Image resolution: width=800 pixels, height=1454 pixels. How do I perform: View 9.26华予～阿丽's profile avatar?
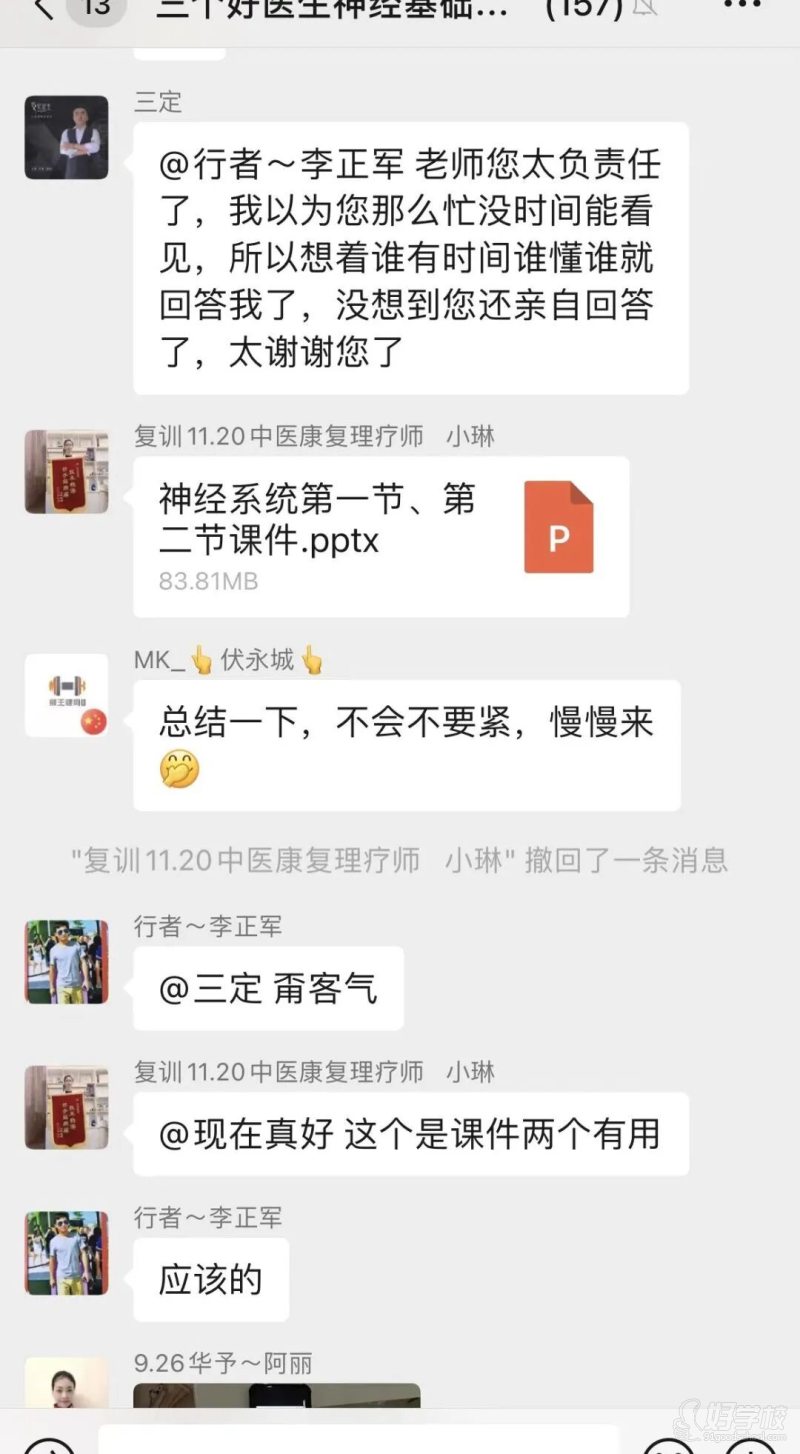(x=66, y=1385)
